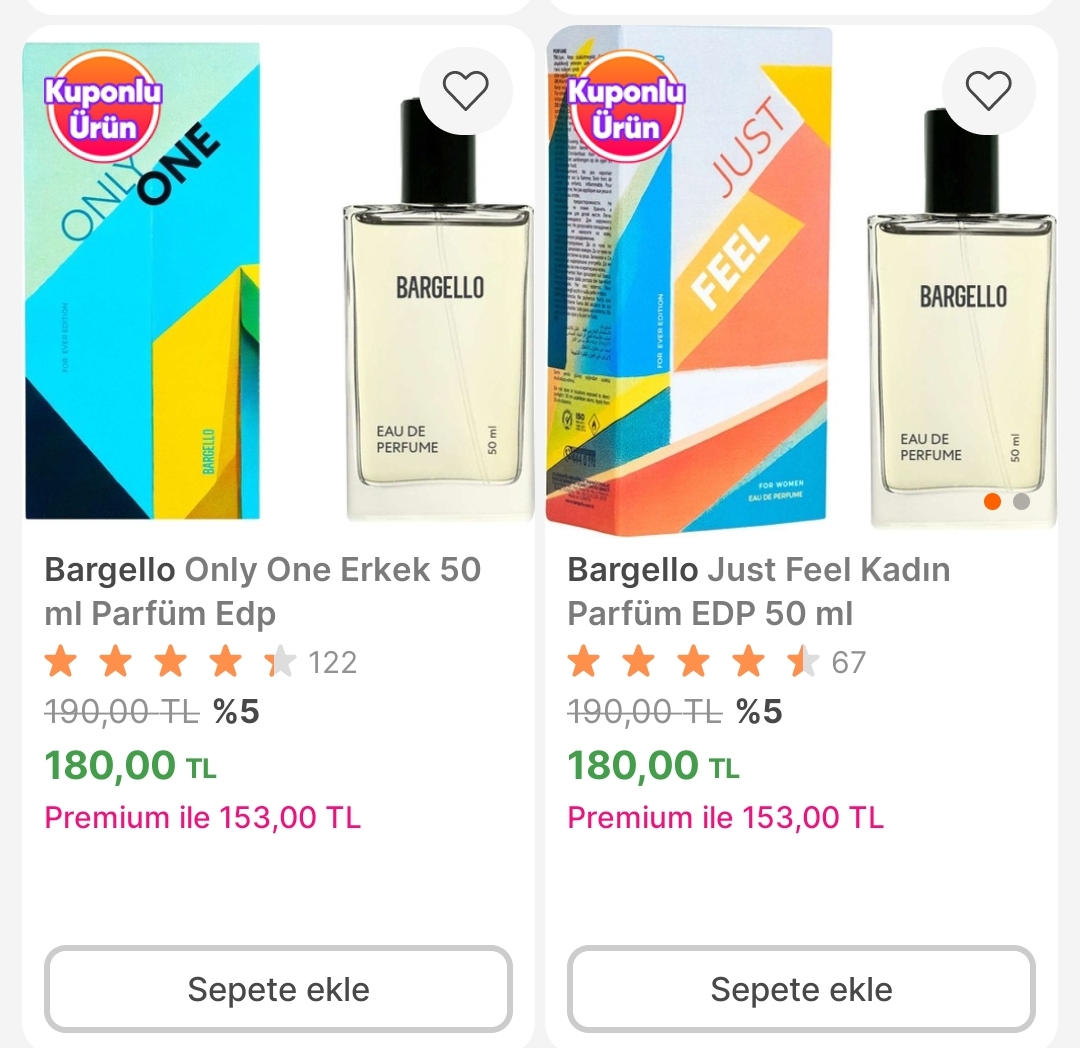Add Bargello Just Feel Kadın to cart
Viewport: 1080px width, 1048px height.
pos(801,989)
